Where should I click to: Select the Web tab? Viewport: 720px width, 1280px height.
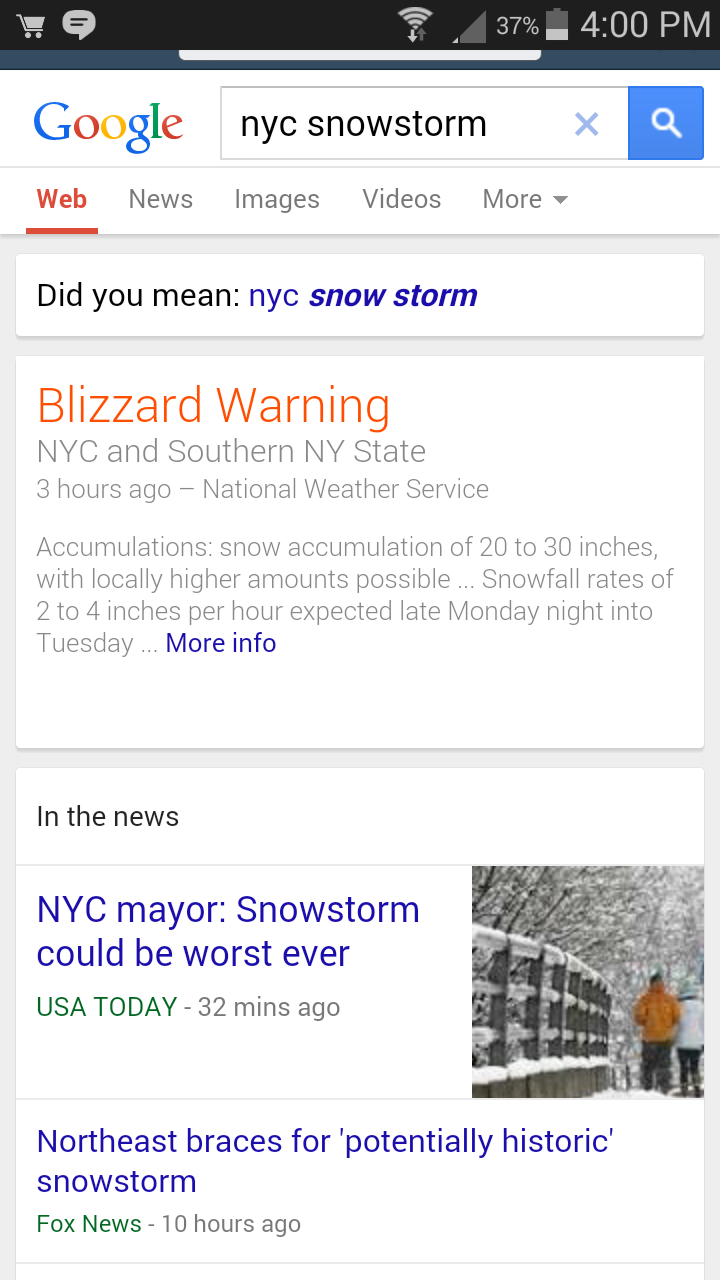tap(61, 199)
